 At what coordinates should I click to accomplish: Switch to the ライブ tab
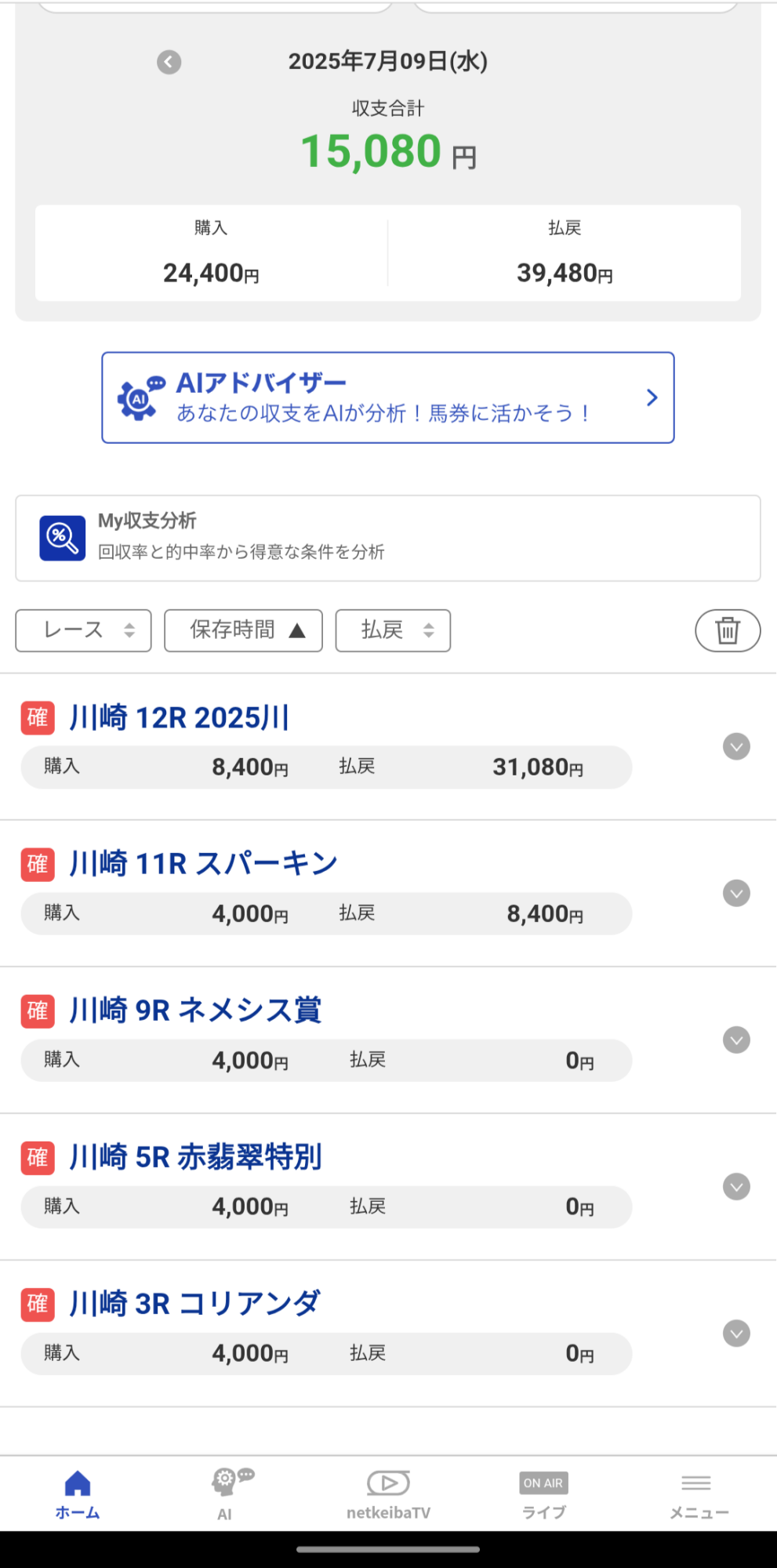coord(544,1494)
